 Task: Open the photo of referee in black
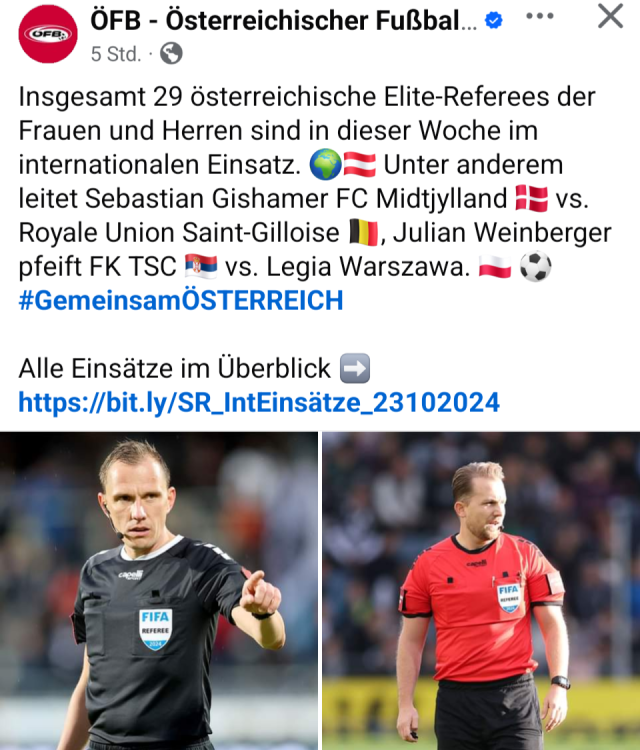(x=158, y=590)
